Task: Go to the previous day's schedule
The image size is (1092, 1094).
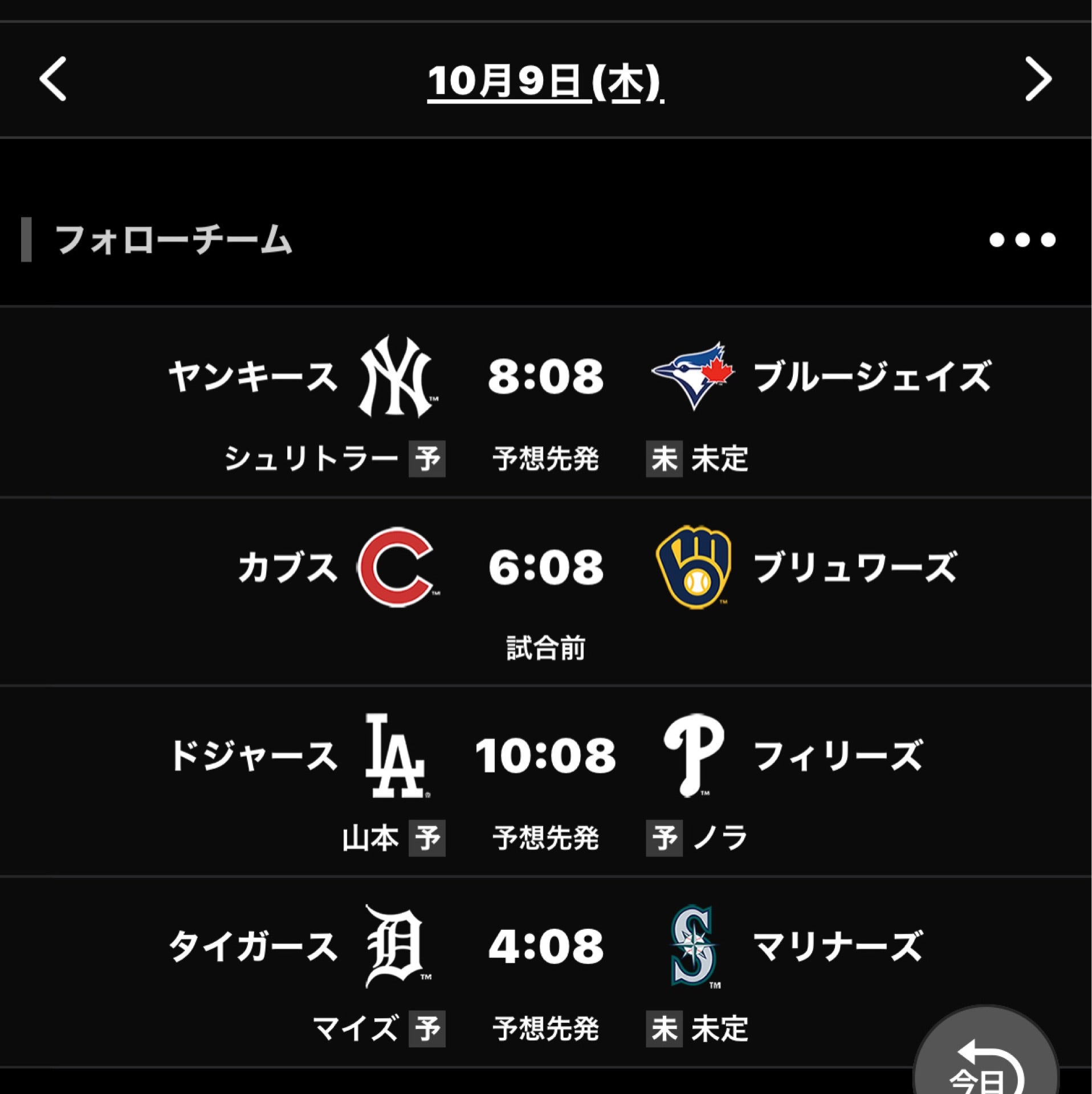Action: pos(52,79)
